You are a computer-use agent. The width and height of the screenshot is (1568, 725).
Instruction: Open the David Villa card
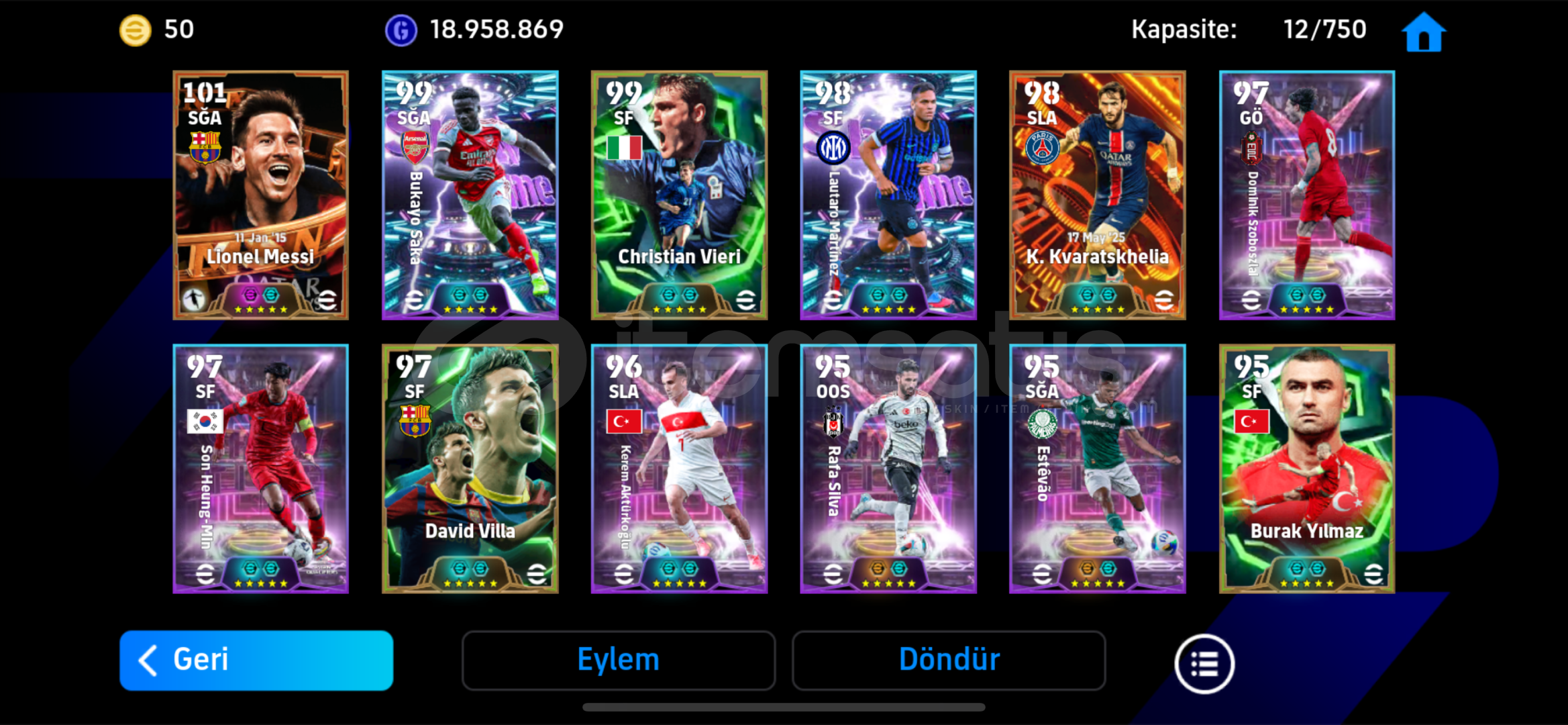point(470,469)
